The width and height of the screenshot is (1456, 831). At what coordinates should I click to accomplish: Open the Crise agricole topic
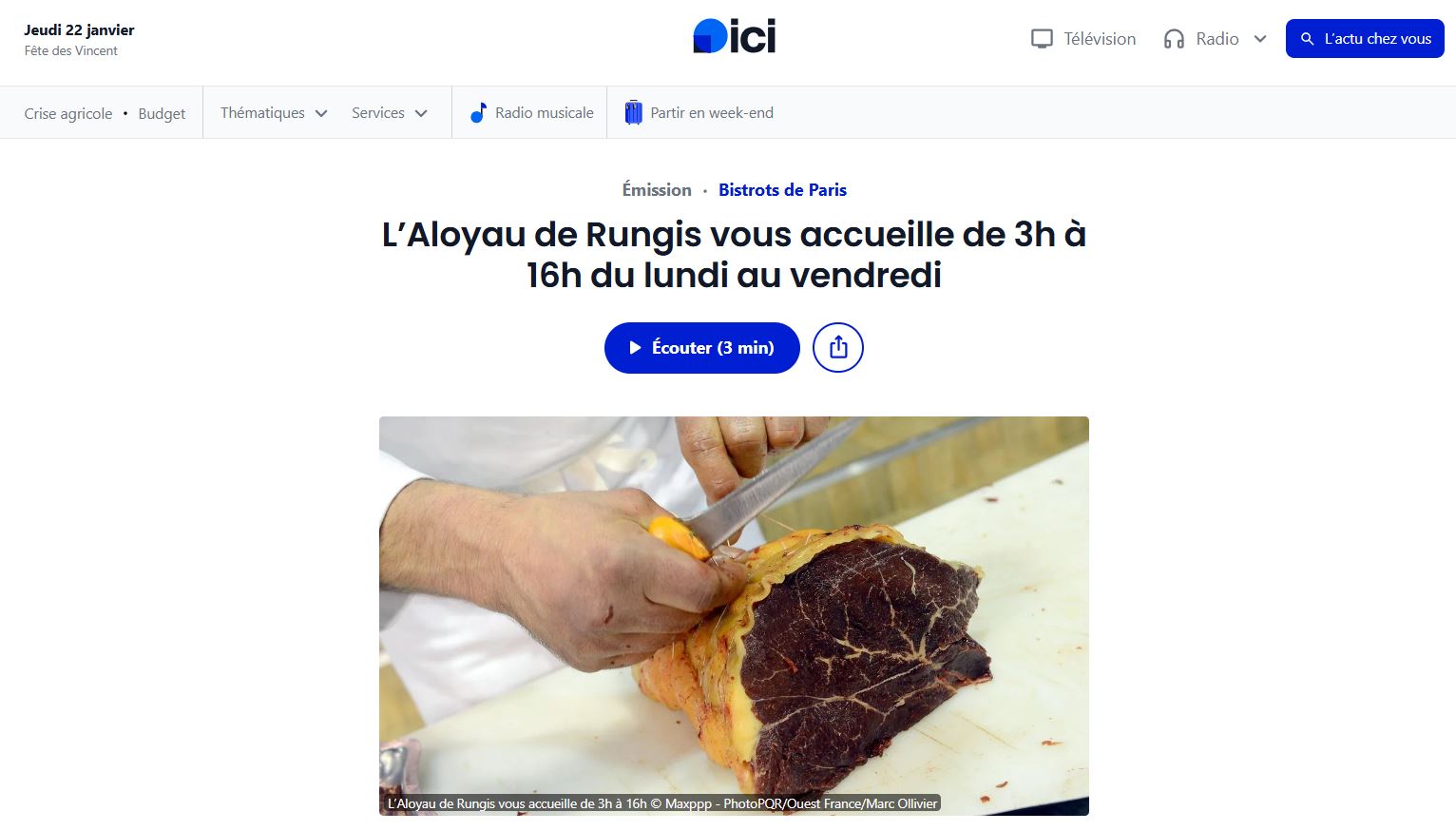click(x=68, y=113)
